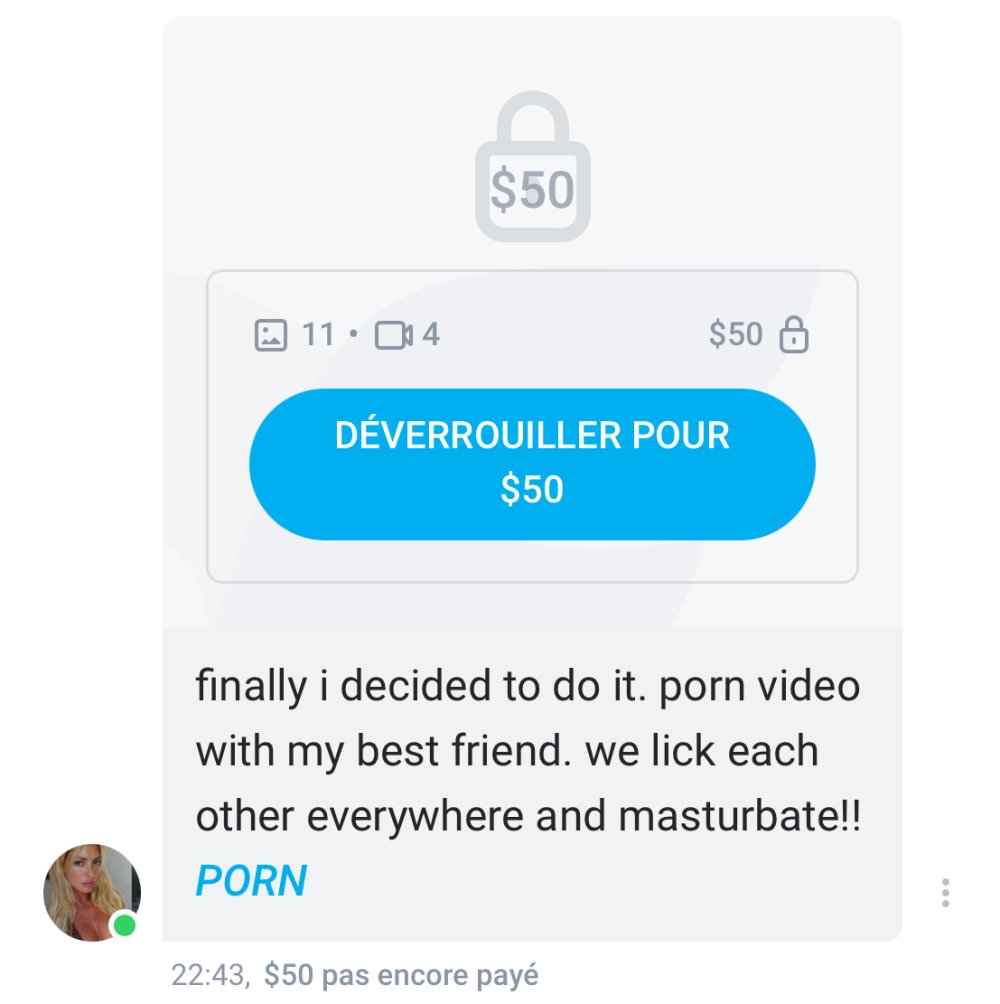Tap the blue PORN link
The image size is (1000, 1004).
[251, 881]
